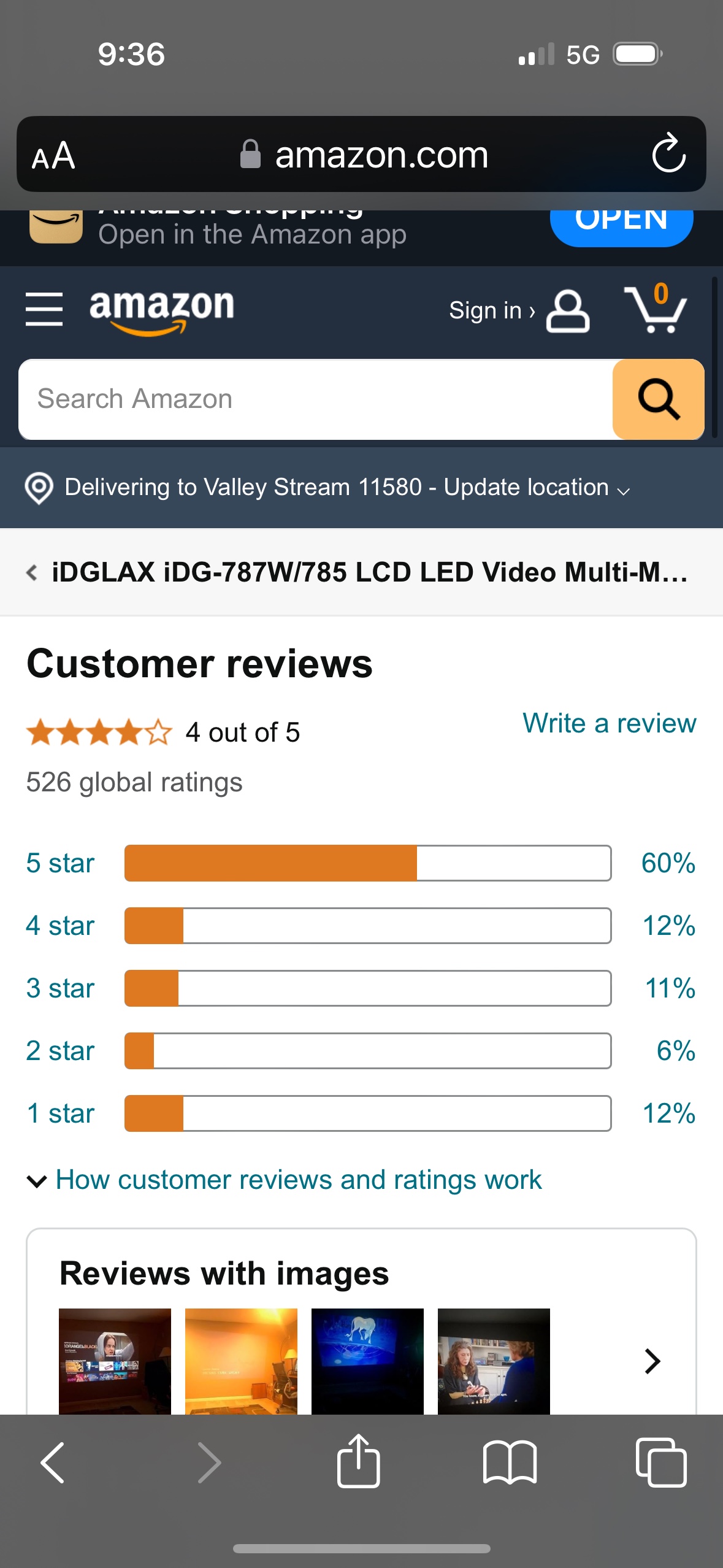The image size is (723, 1568).
Task: Expand How customer reviews and ratings work
Action: (x=298, y=1180)
